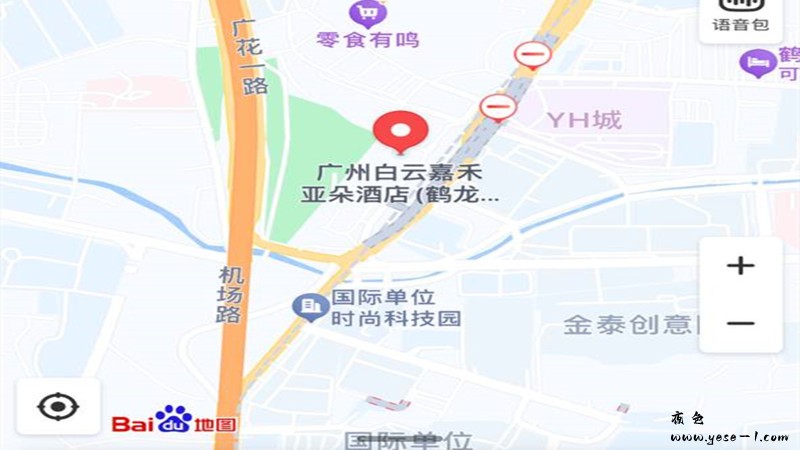The image size is (800, 450).
Task: Tap the red pin for 广州白云嘉禾亚朵酒店
Action: [x=401, y=132]
